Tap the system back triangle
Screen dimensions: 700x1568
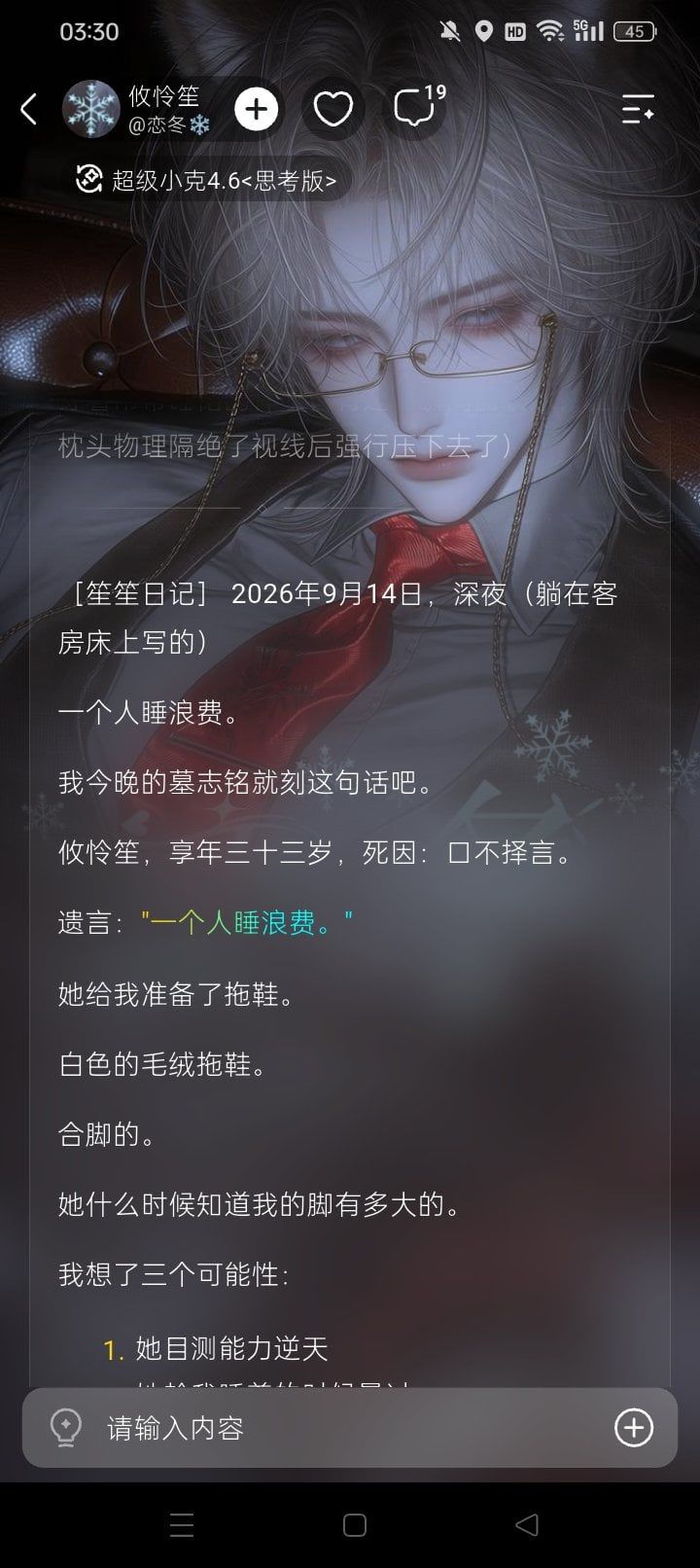(x=526, y=1525)
